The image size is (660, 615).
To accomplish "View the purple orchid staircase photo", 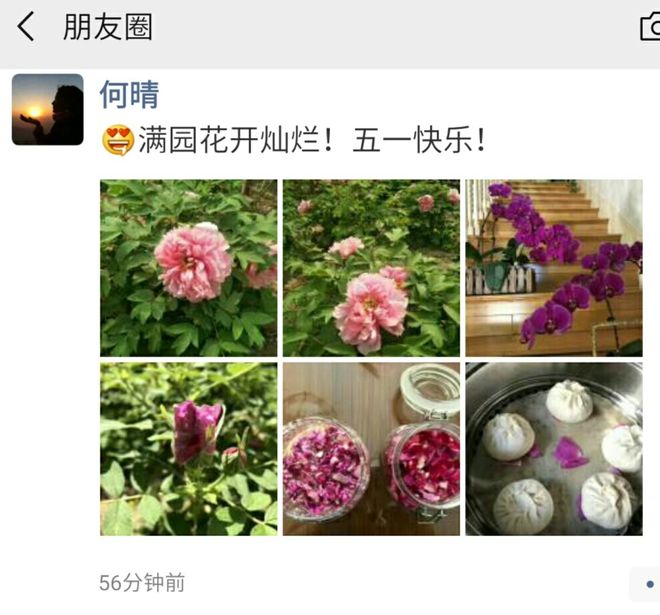I will 554,268.
